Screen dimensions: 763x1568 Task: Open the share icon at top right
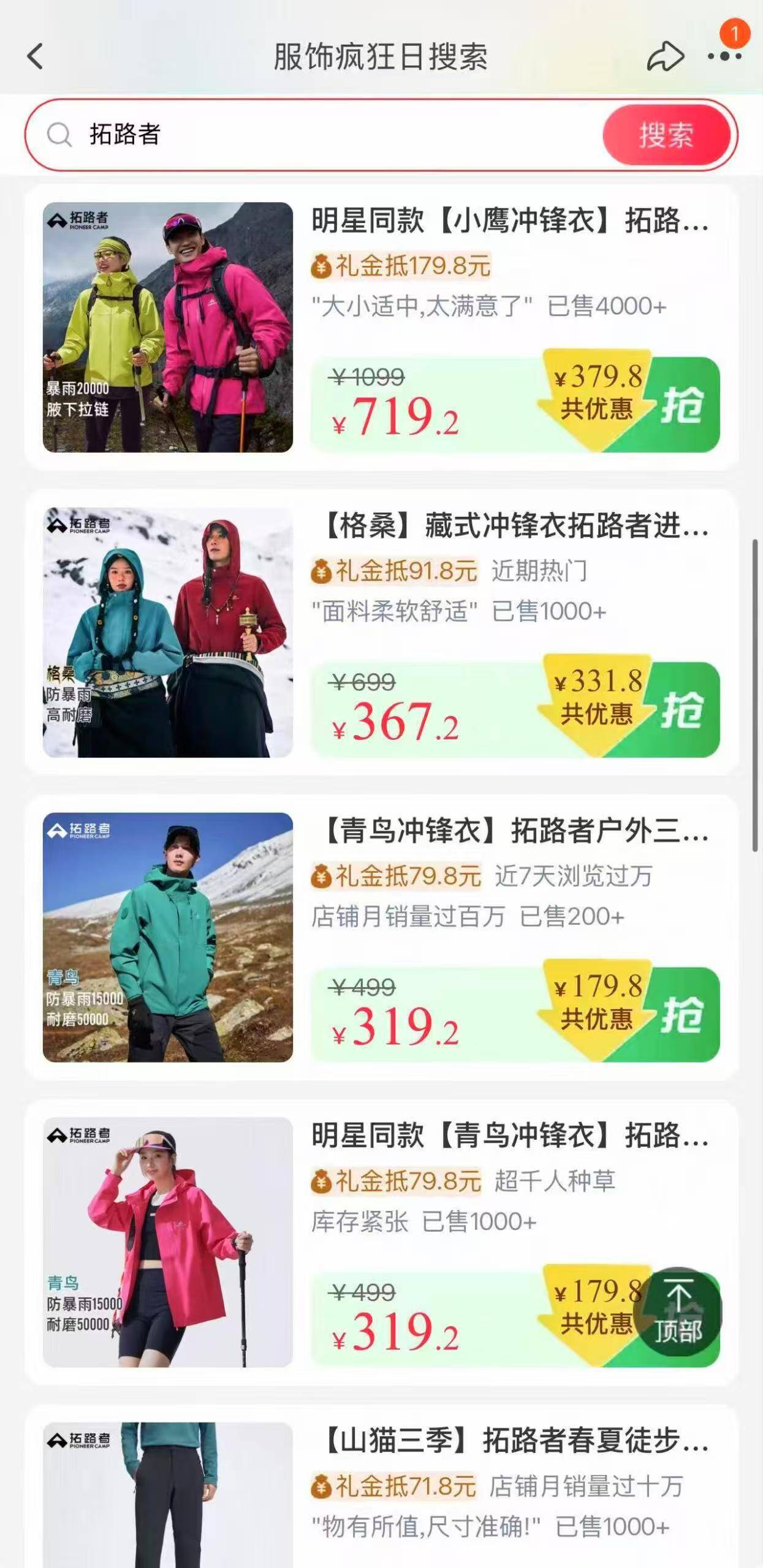665,55
